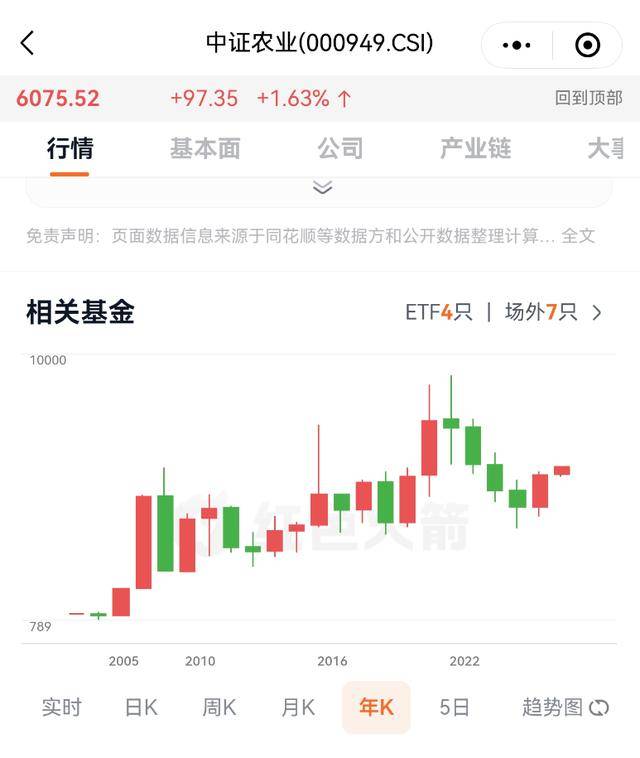Expand the collapsed section with the double chevron

click(x=322, y=187)
